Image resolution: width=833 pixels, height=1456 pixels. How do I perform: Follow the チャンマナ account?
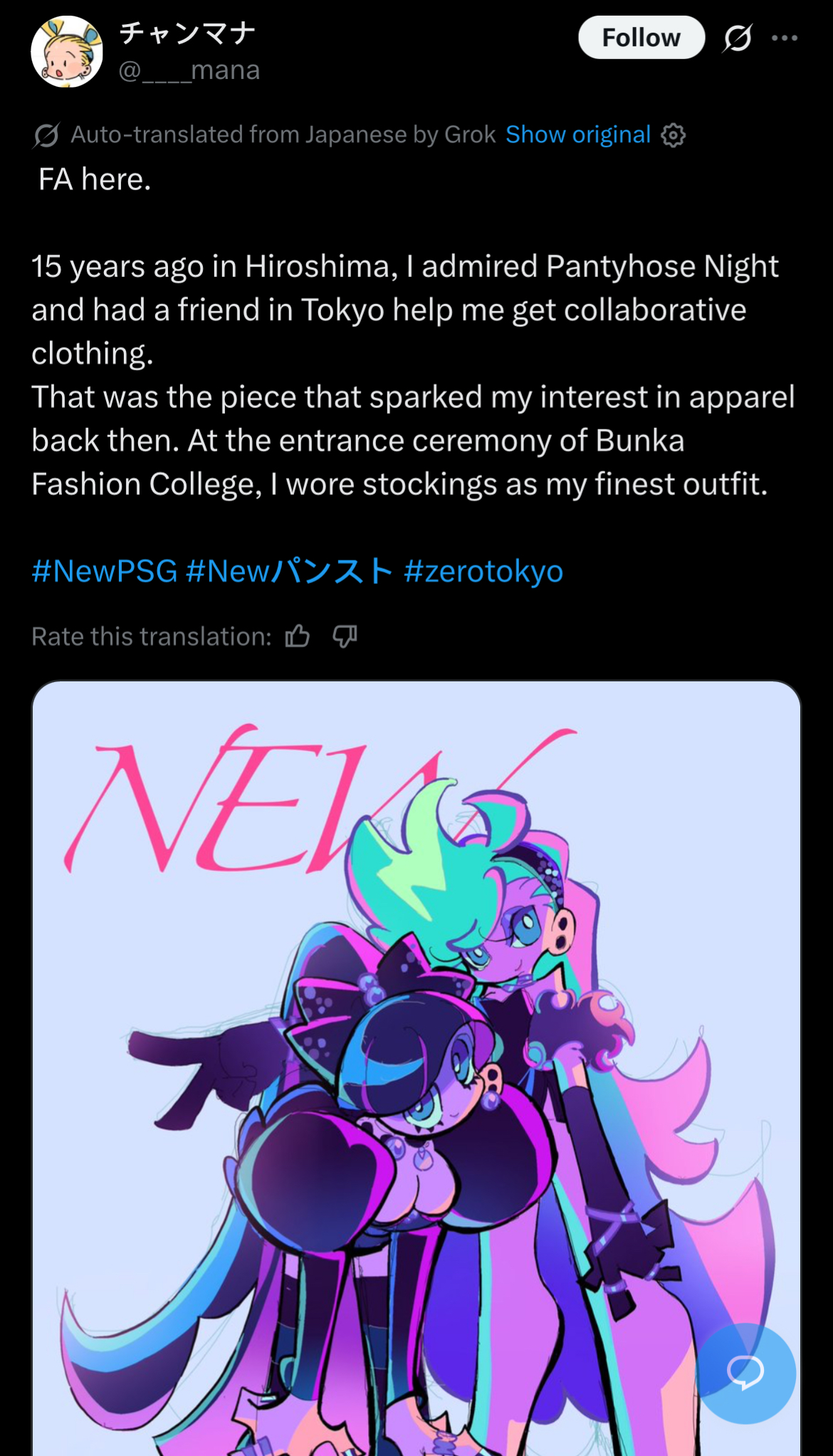641,38
